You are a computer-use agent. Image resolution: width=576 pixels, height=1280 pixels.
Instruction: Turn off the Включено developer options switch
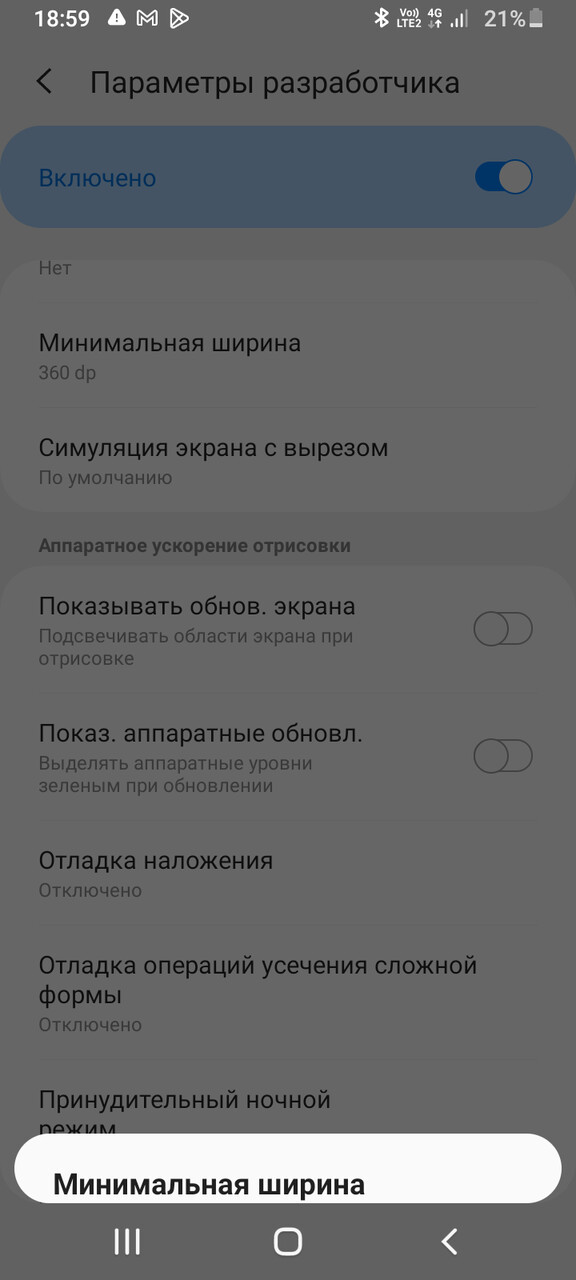pos(503,178)
